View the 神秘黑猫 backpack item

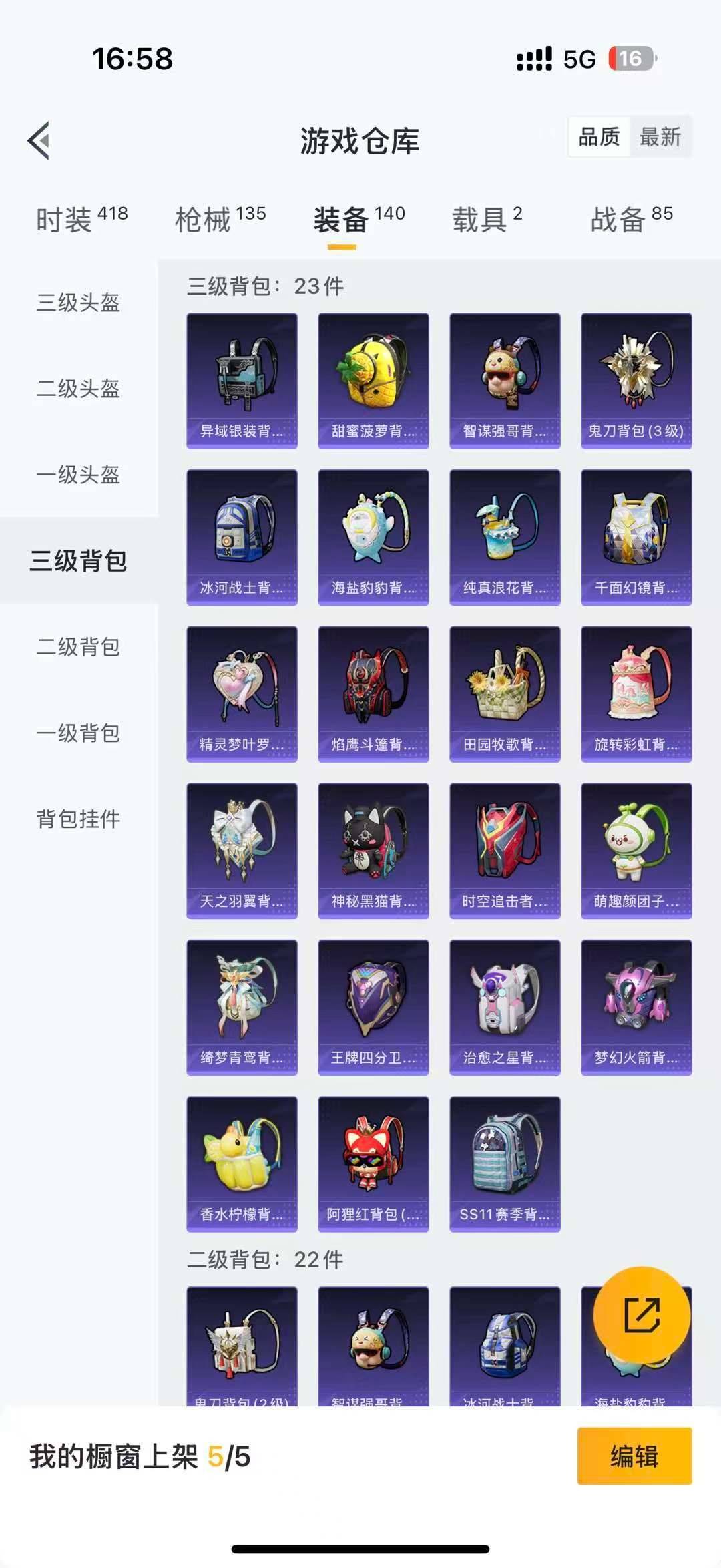tap(373, 851)
